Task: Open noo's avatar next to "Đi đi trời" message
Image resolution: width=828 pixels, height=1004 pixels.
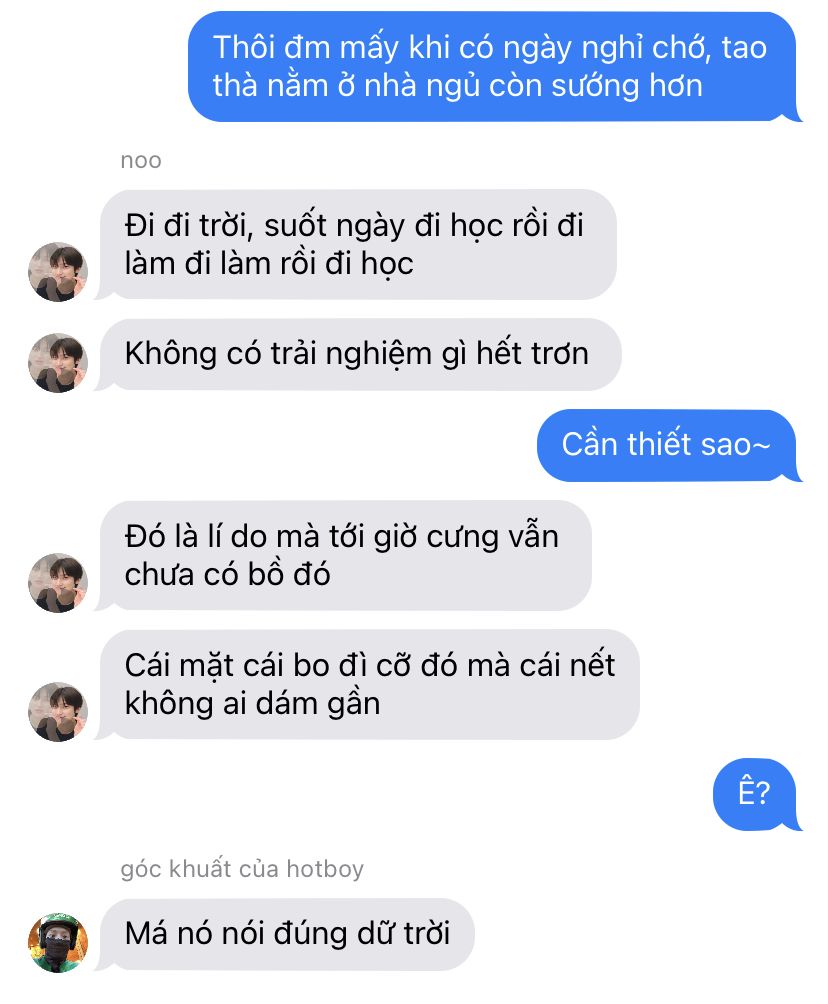Action: coord(58,271)
